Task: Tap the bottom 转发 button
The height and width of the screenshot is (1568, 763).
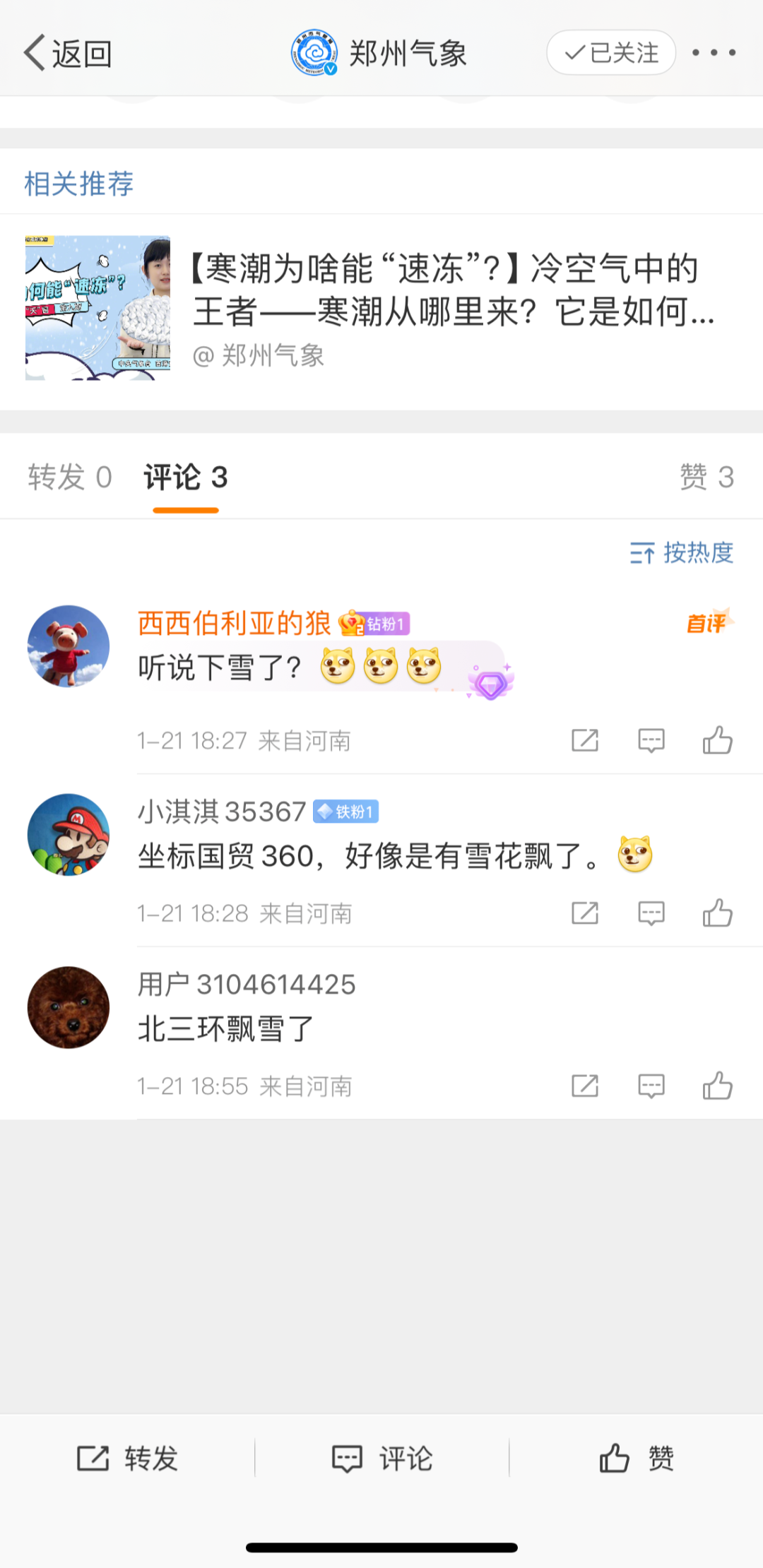Action: coord(128,1458)
